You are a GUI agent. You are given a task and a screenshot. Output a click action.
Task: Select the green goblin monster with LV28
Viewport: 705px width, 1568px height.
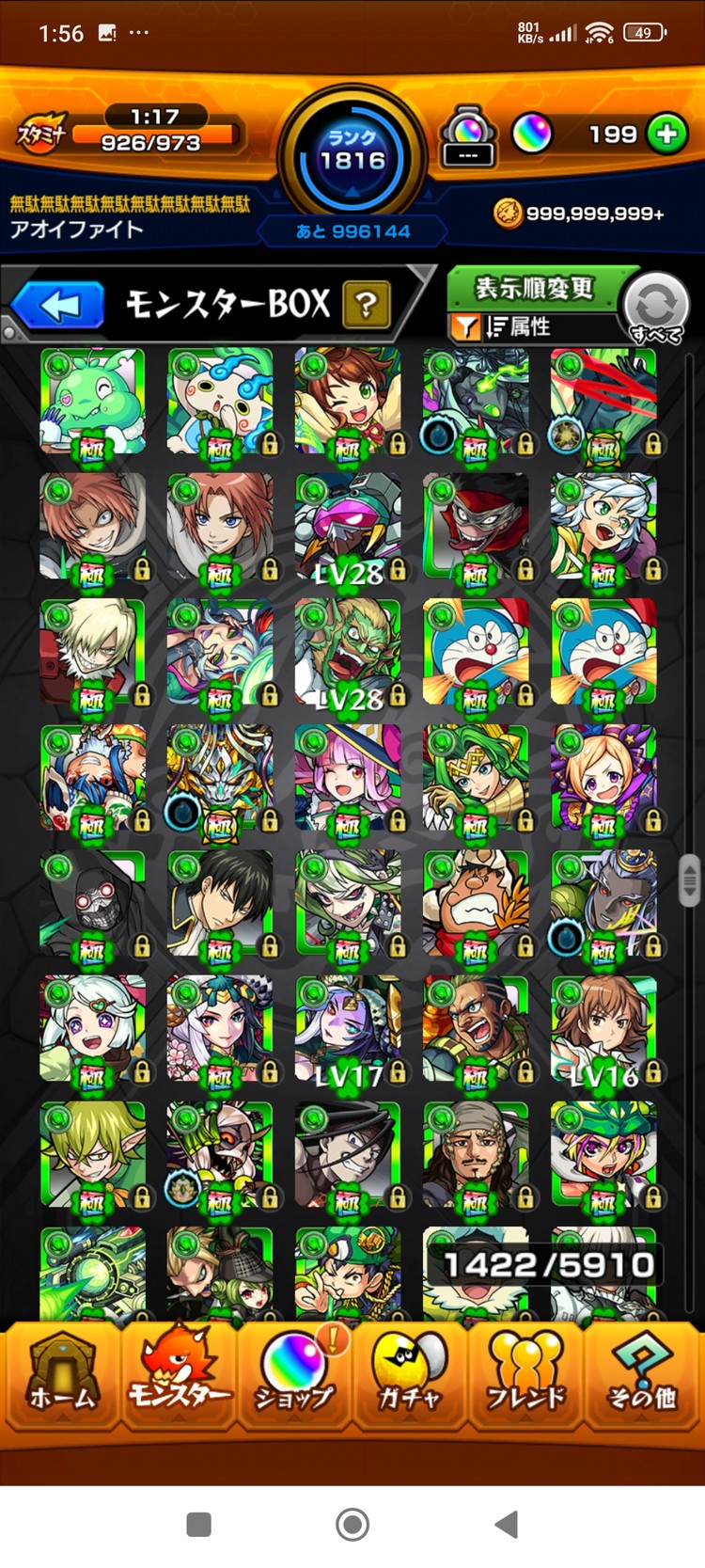click(348, 653)
